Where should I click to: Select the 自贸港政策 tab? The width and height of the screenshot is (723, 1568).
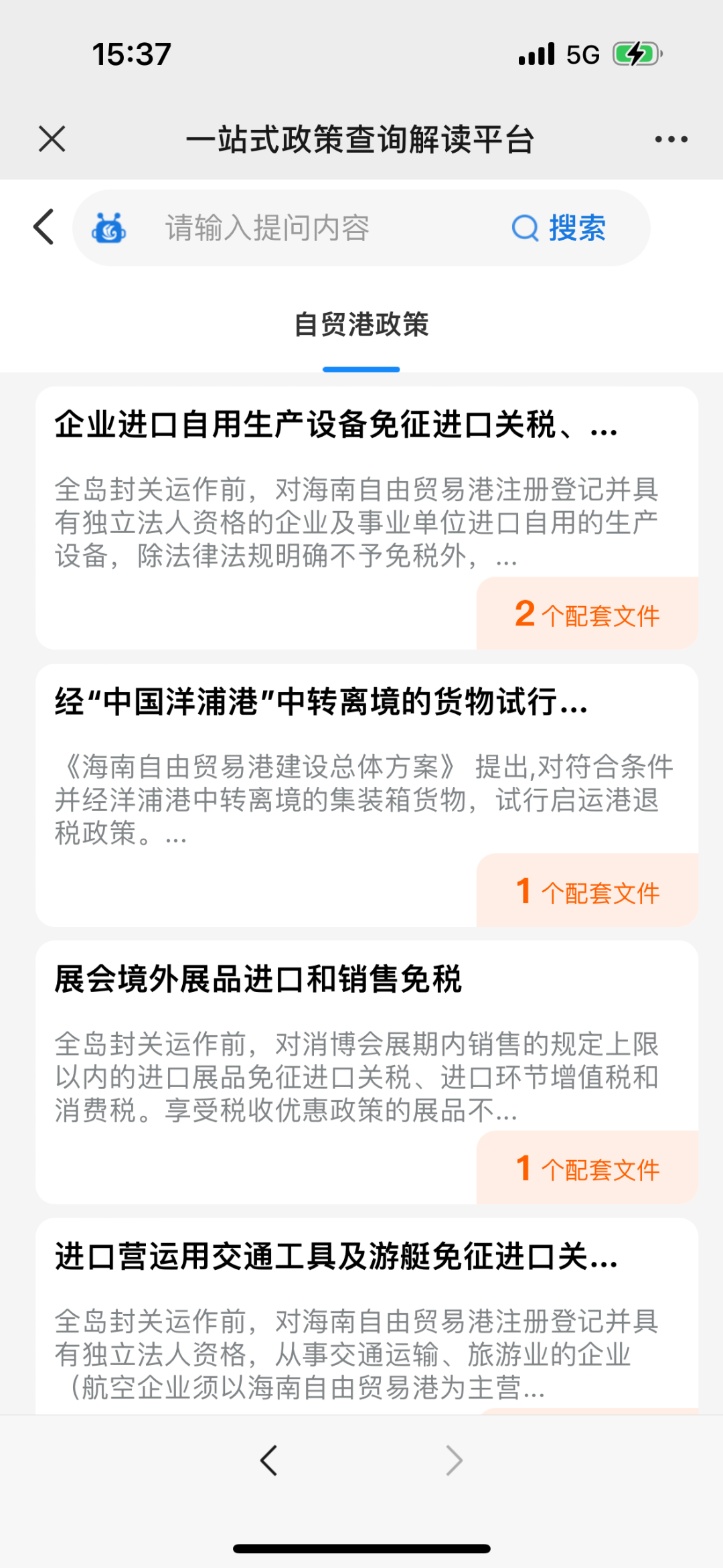click(361, 326)
